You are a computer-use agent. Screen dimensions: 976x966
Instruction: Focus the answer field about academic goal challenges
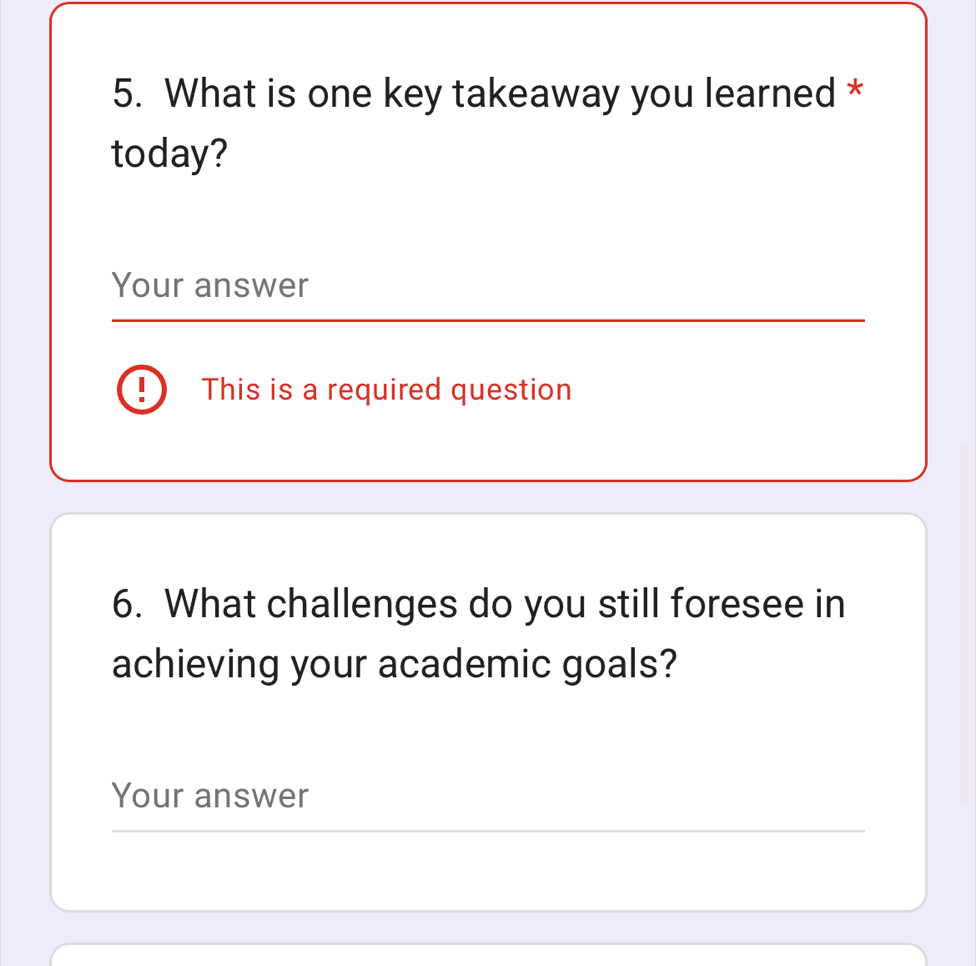point(487,797)
